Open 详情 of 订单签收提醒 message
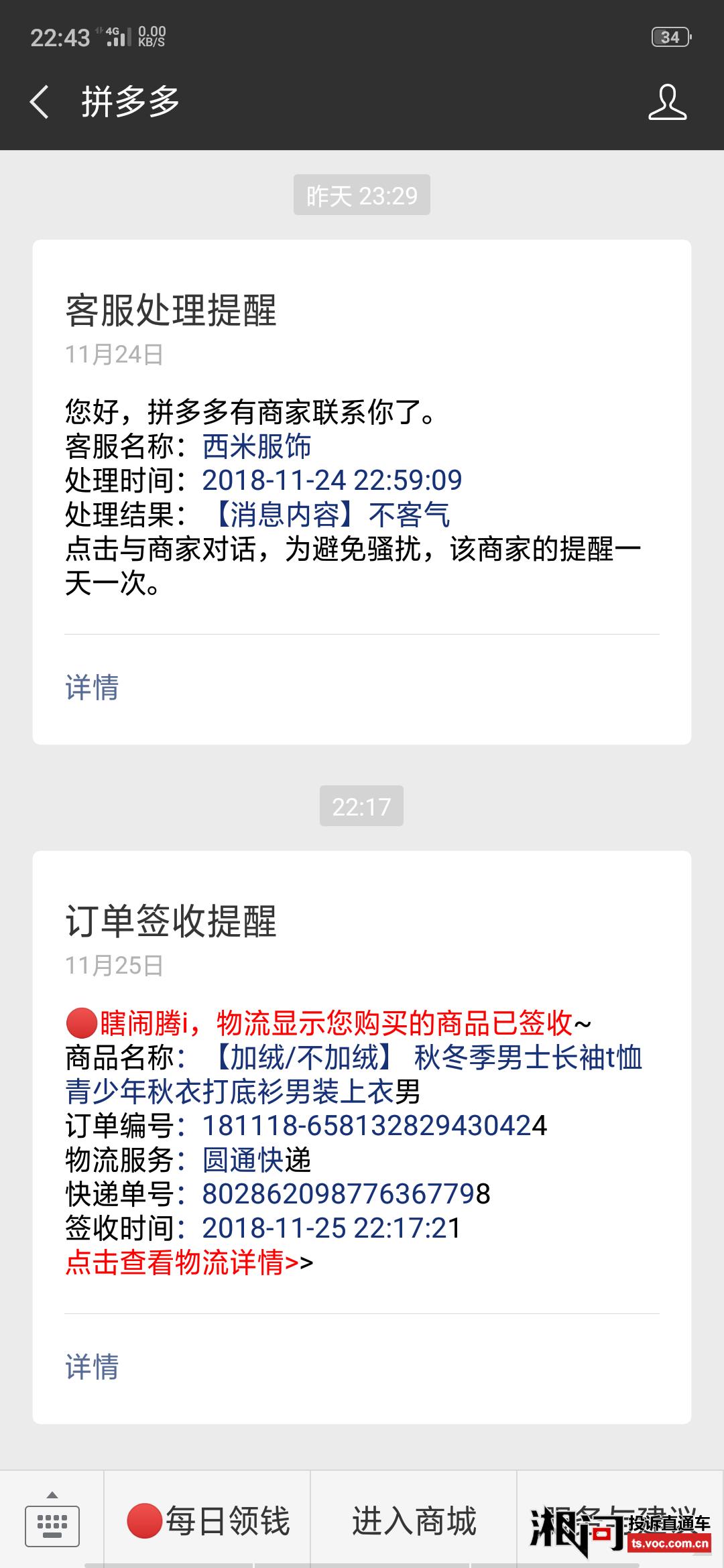Viewport: 724px width, 1568px height. tap(92, 1367)
